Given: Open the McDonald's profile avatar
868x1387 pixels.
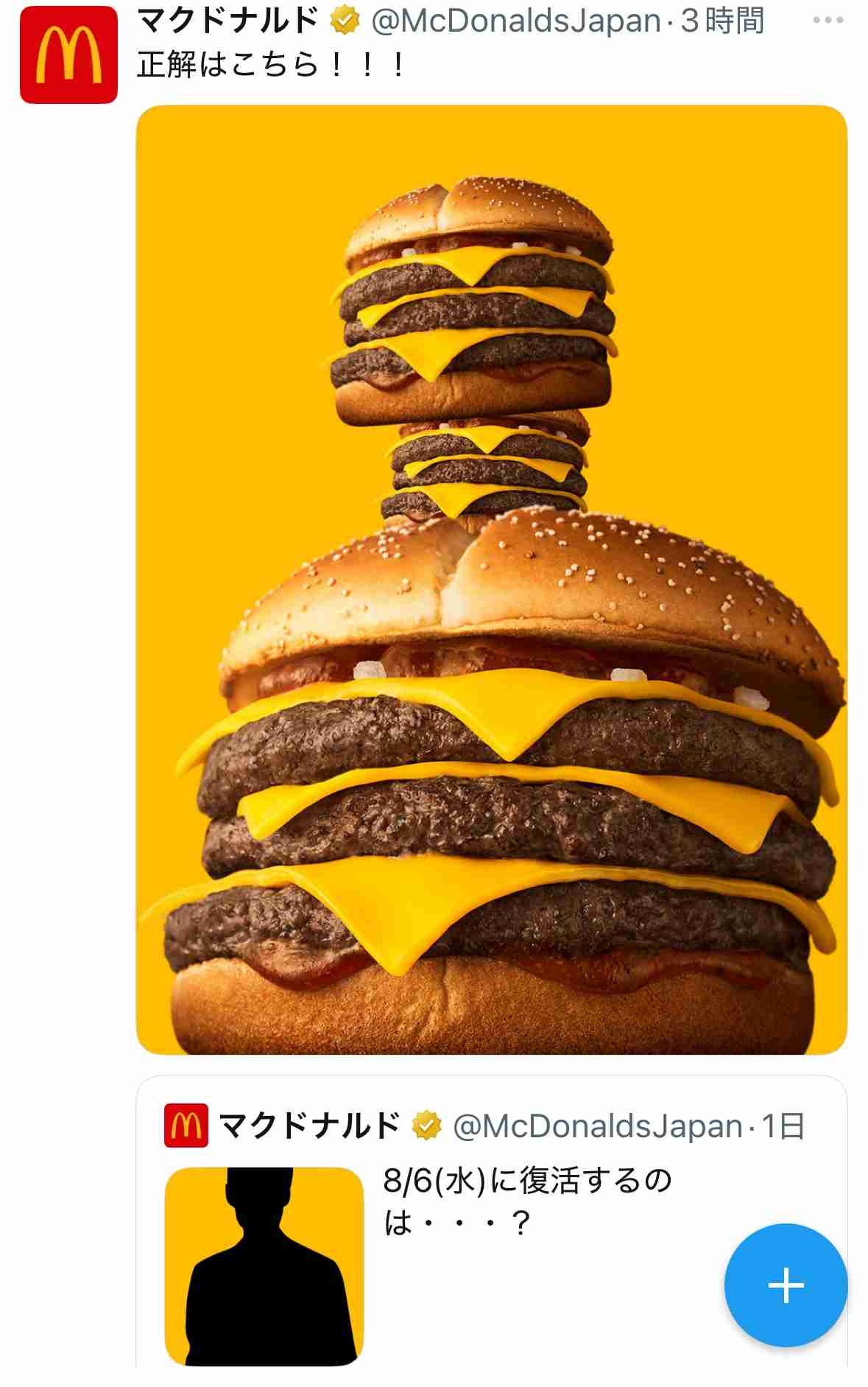Looking at the screenshot, I should click(x=68, y=55).
